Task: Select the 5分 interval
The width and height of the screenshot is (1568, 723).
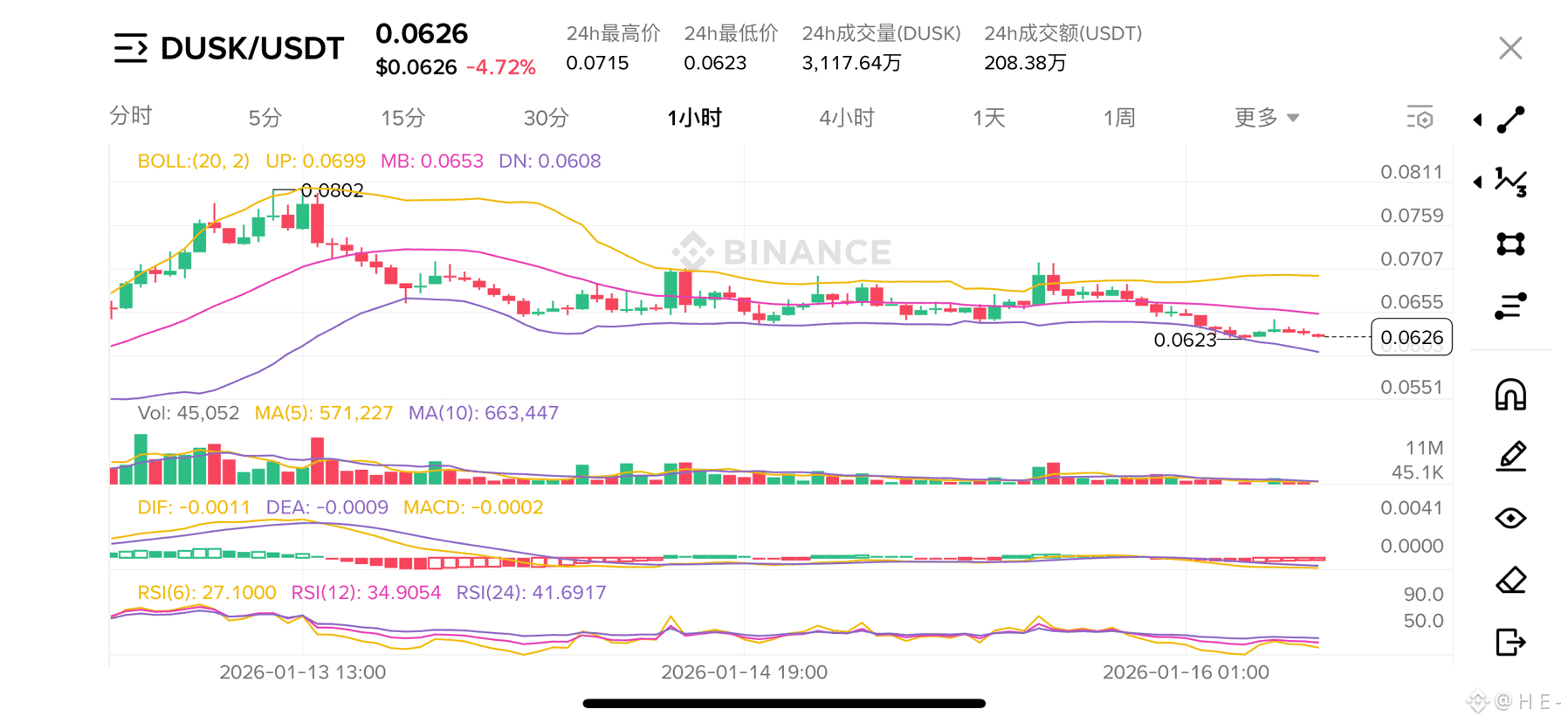Action: [x=265, y=118]
